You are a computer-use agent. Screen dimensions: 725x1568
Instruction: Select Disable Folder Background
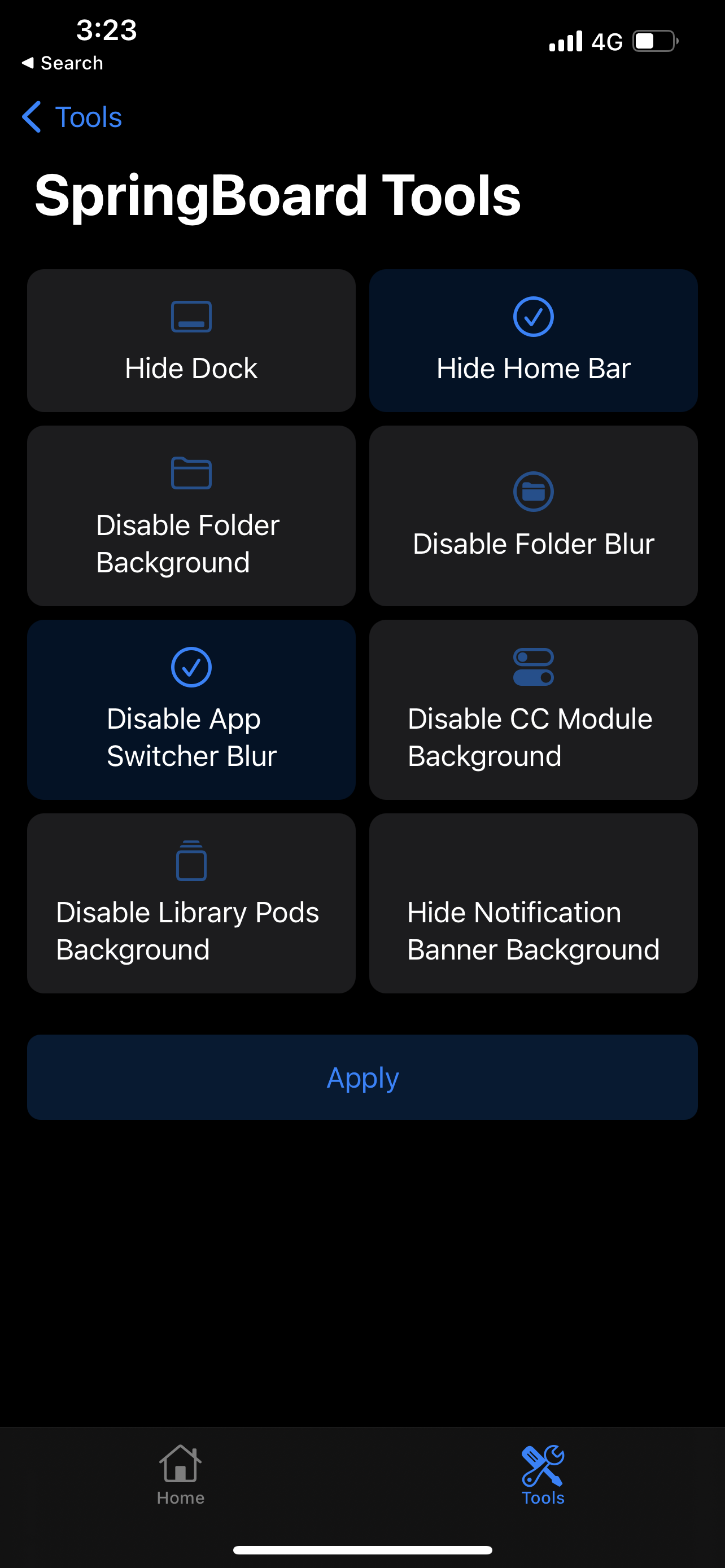click(191, 515)
